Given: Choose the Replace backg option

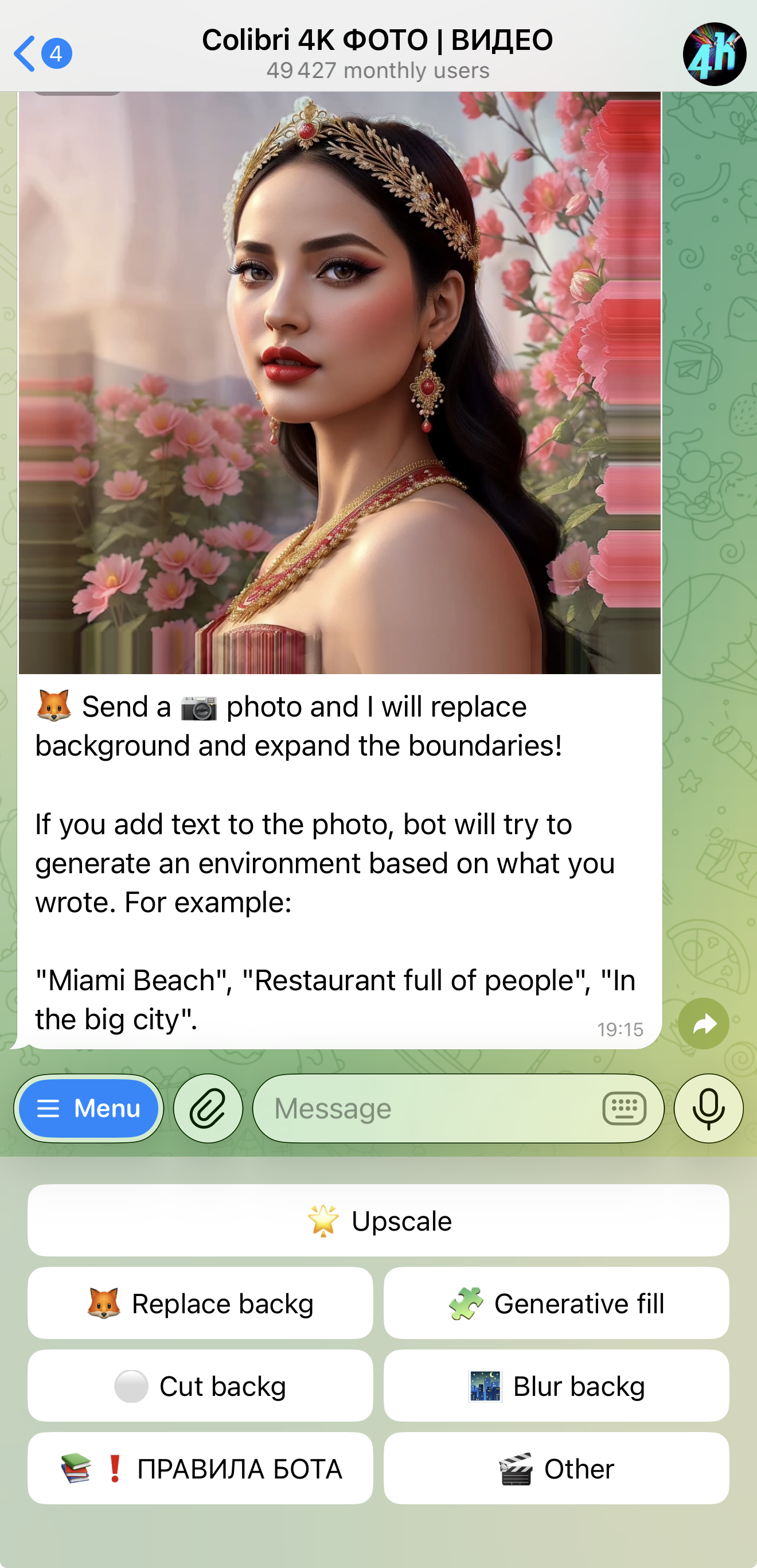Looking at the screenshot, I should coord(201,1303).
